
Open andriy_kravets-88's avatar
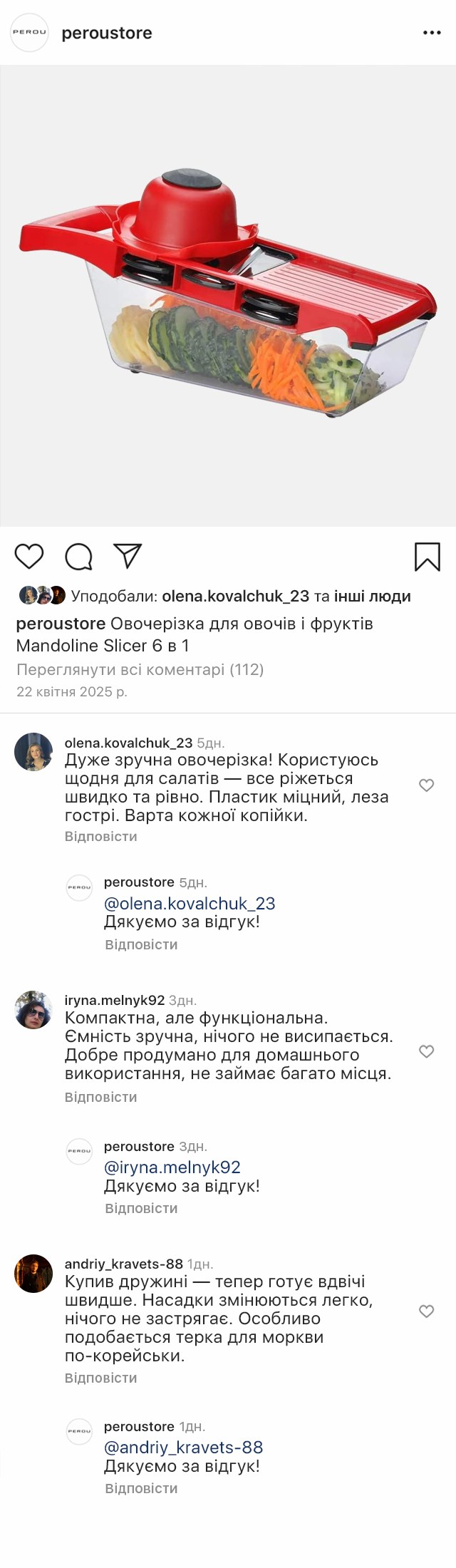coord(33,1274)
